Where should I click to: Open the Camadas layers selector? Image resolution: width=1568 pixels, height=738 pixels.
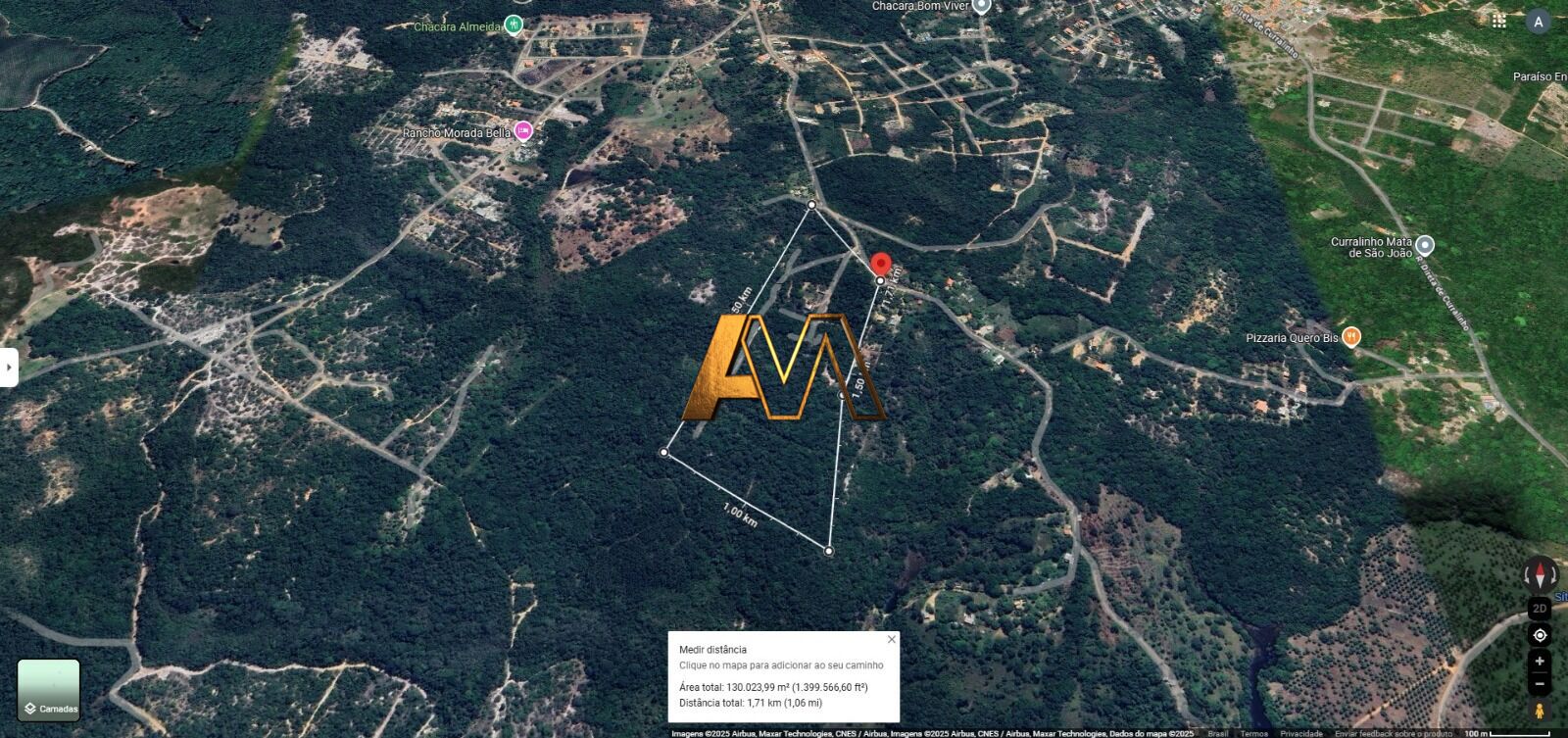48,690
